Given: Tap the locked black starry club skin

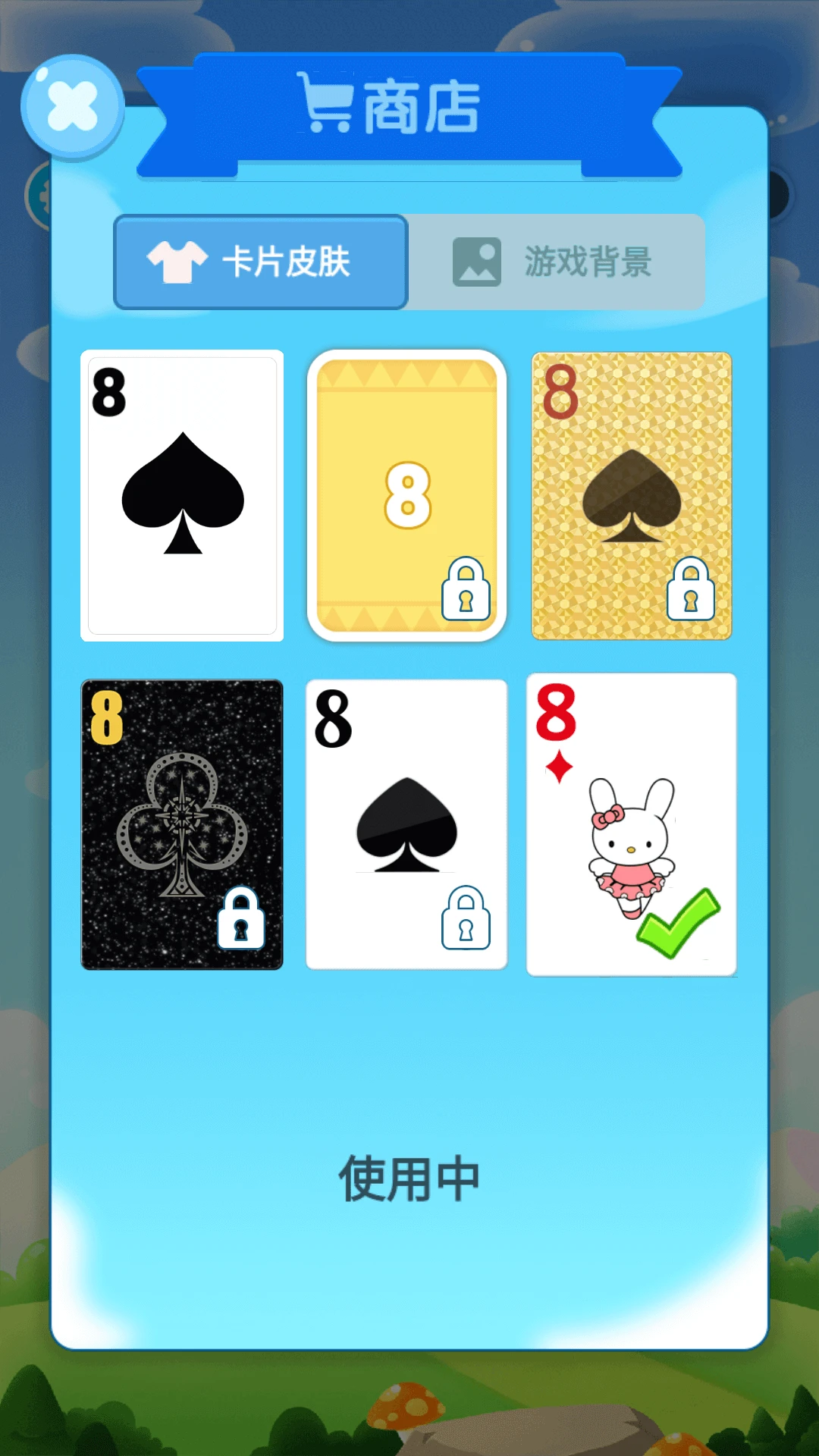Looking at the screenshot, I should (x=182, y=824).
